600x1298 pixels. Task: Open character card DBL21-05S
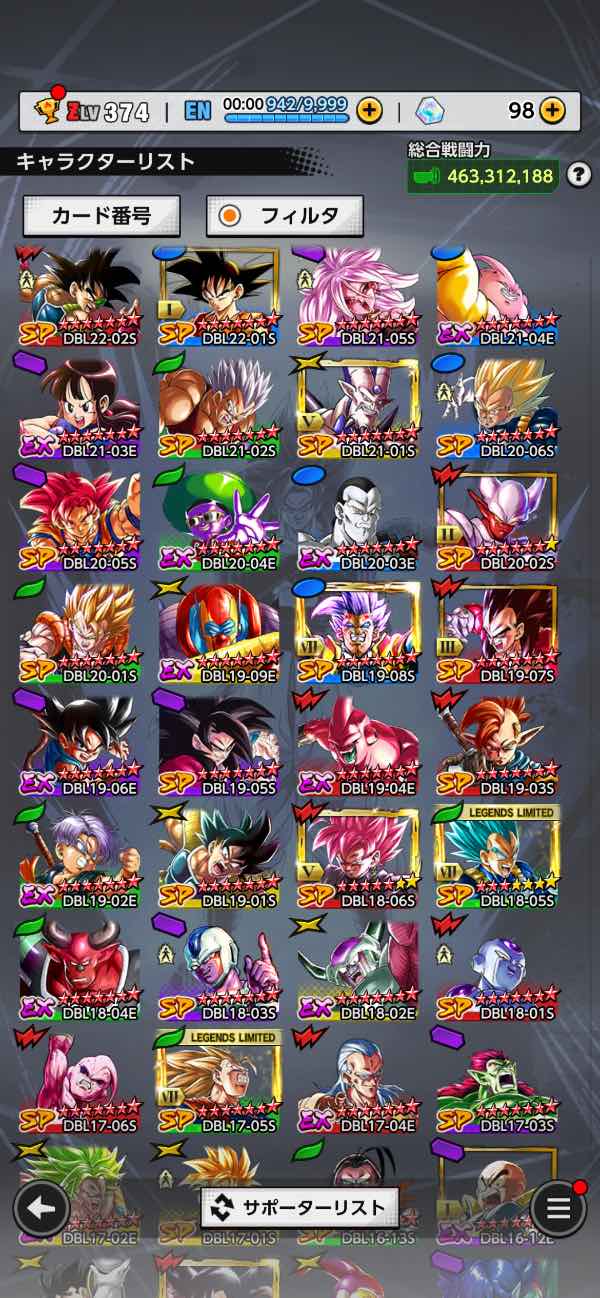[x=359, y=297]
